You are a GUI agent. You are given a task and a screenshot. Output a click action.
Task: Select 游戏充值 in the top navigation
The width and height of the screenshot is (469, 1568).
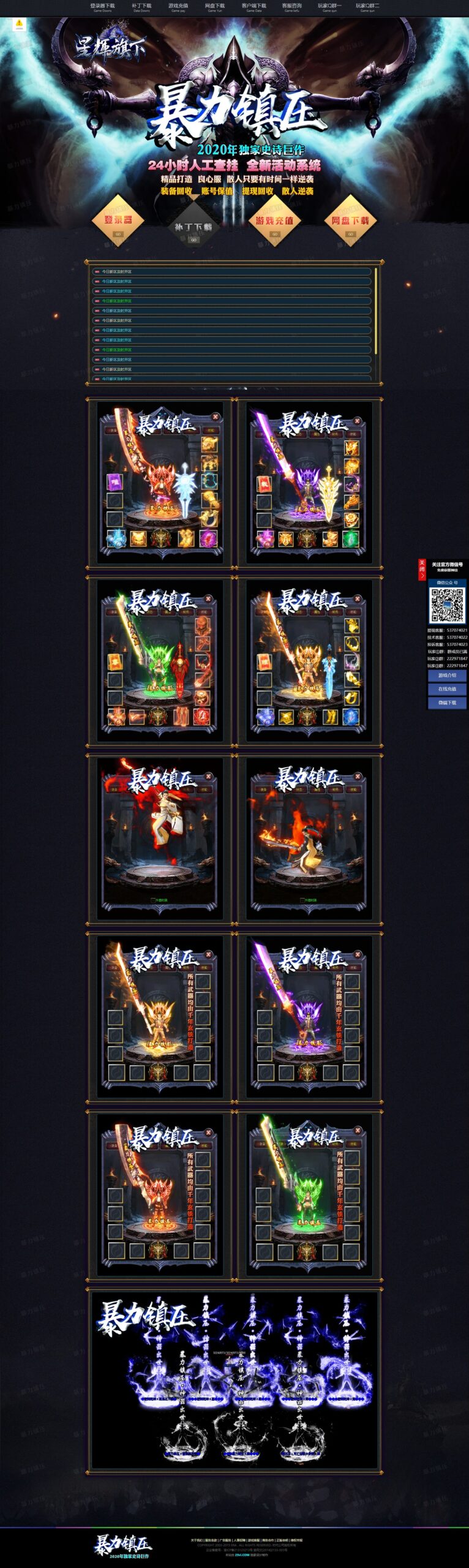(x=178, y=7)
